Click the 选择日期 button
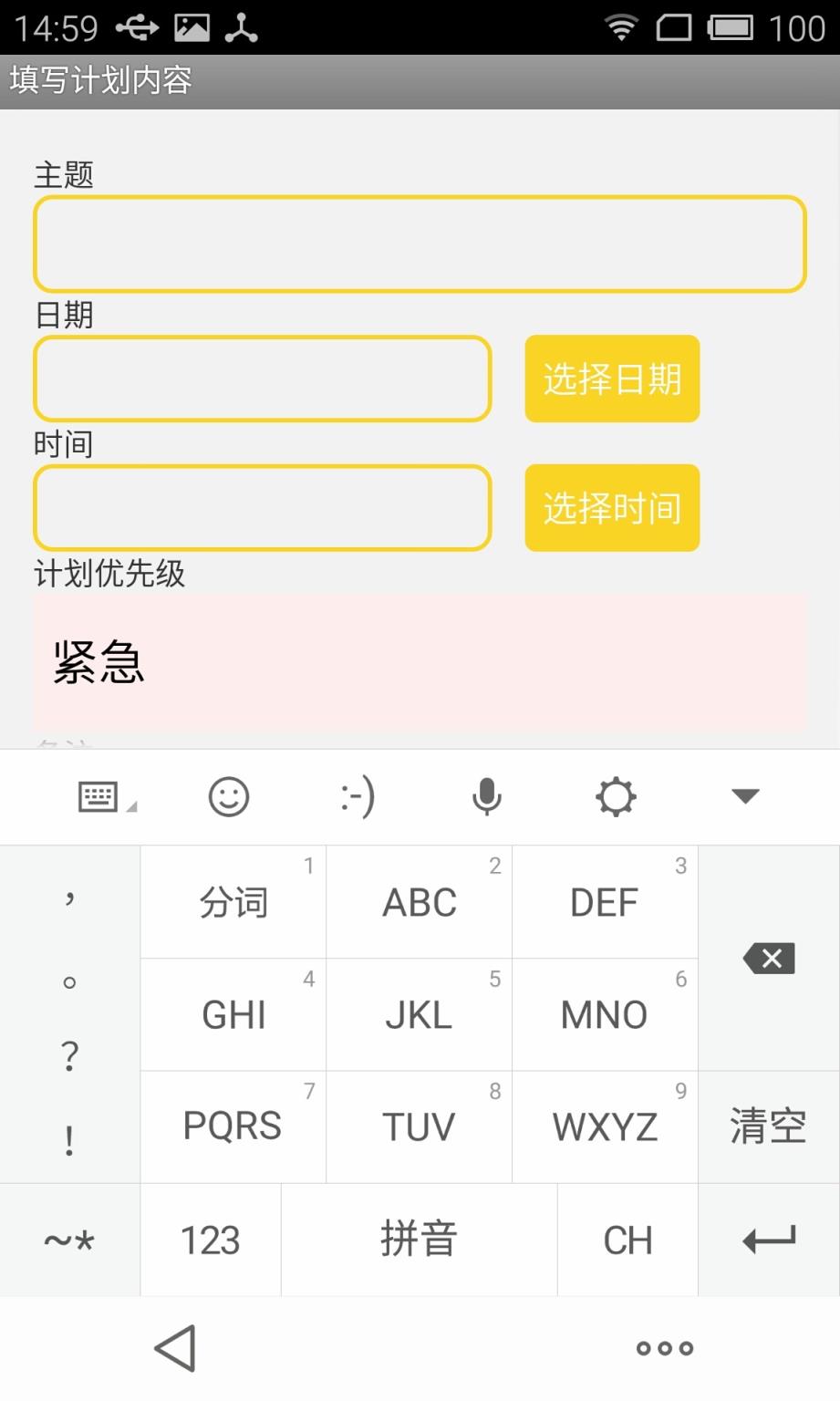This screenshot has width=840, height=1401. click(611, 379)
